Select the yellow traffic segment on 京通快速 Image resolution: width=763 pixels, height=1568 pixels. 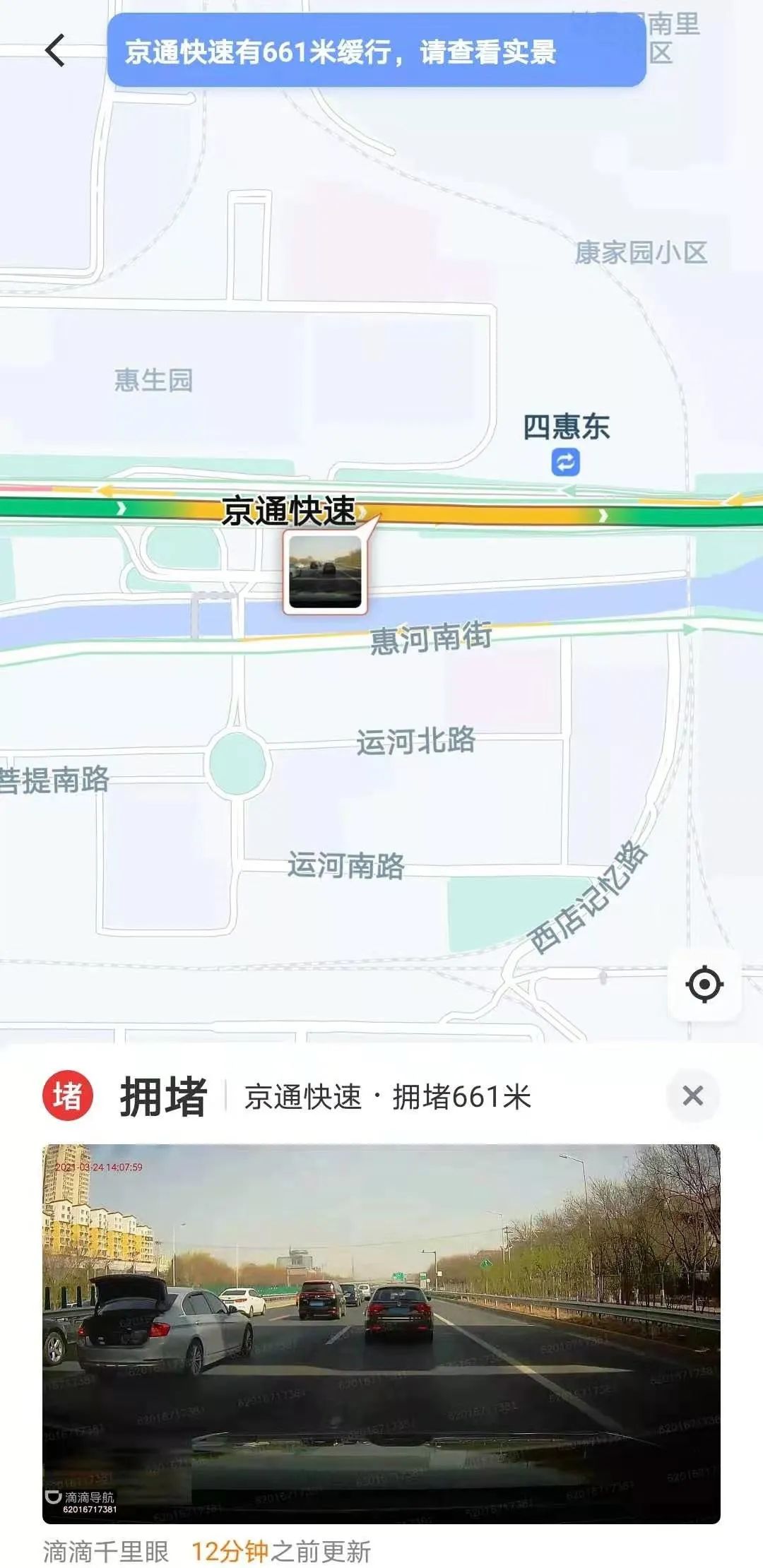(x=466, y=512)
